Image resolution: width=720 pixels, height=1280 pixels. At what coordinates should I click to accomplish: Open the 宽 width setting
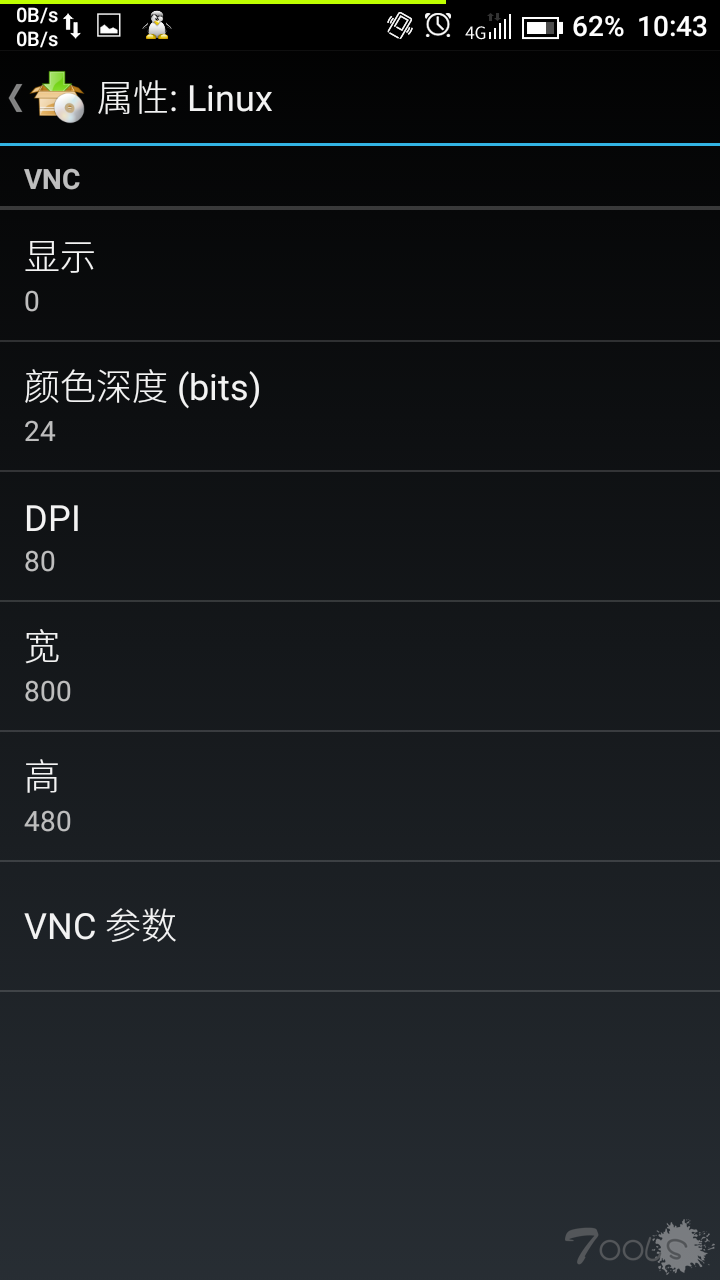point(360,667)
